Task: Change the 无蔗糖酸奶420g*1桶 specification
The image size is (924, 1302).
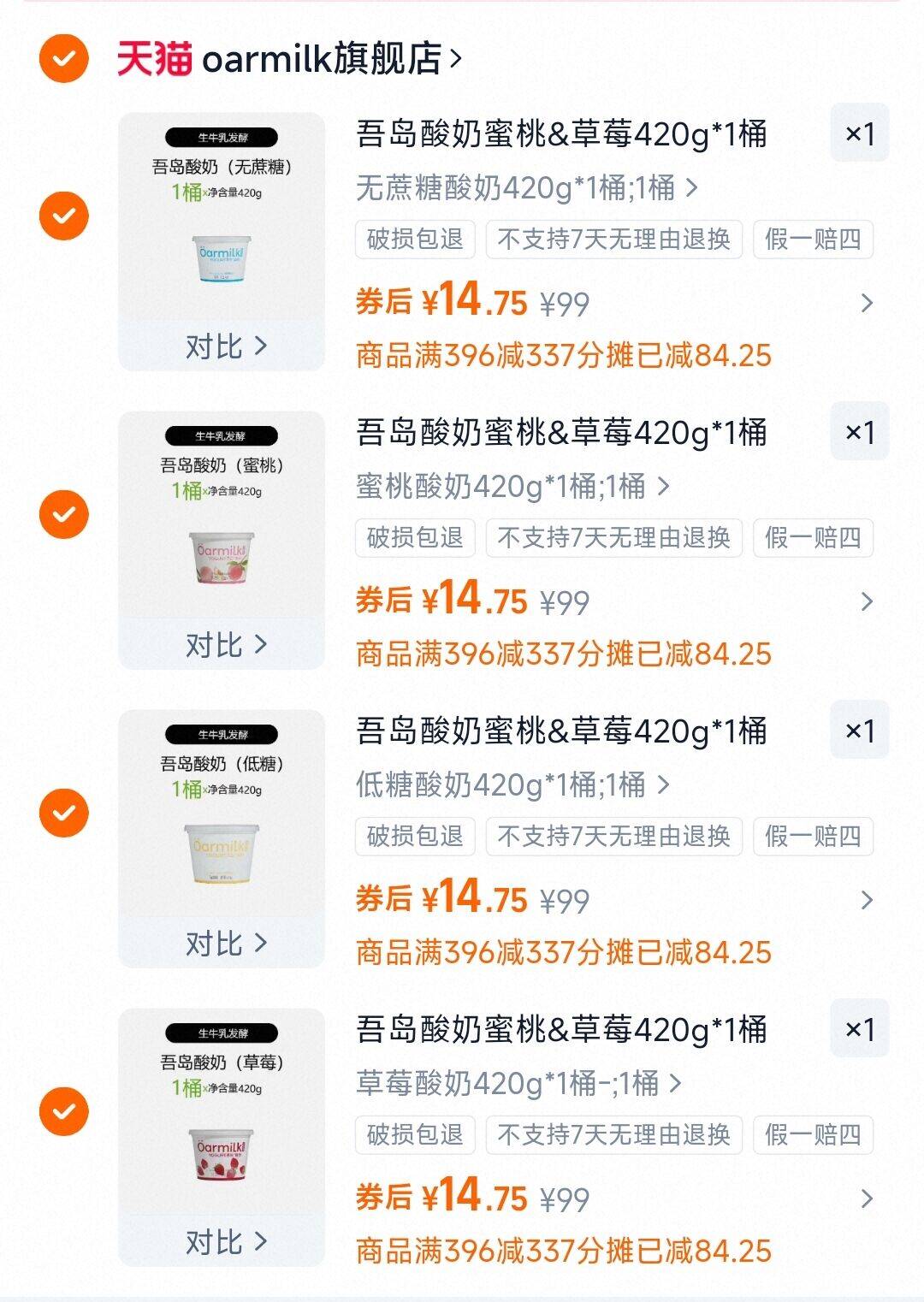Action: click(526, 187)
